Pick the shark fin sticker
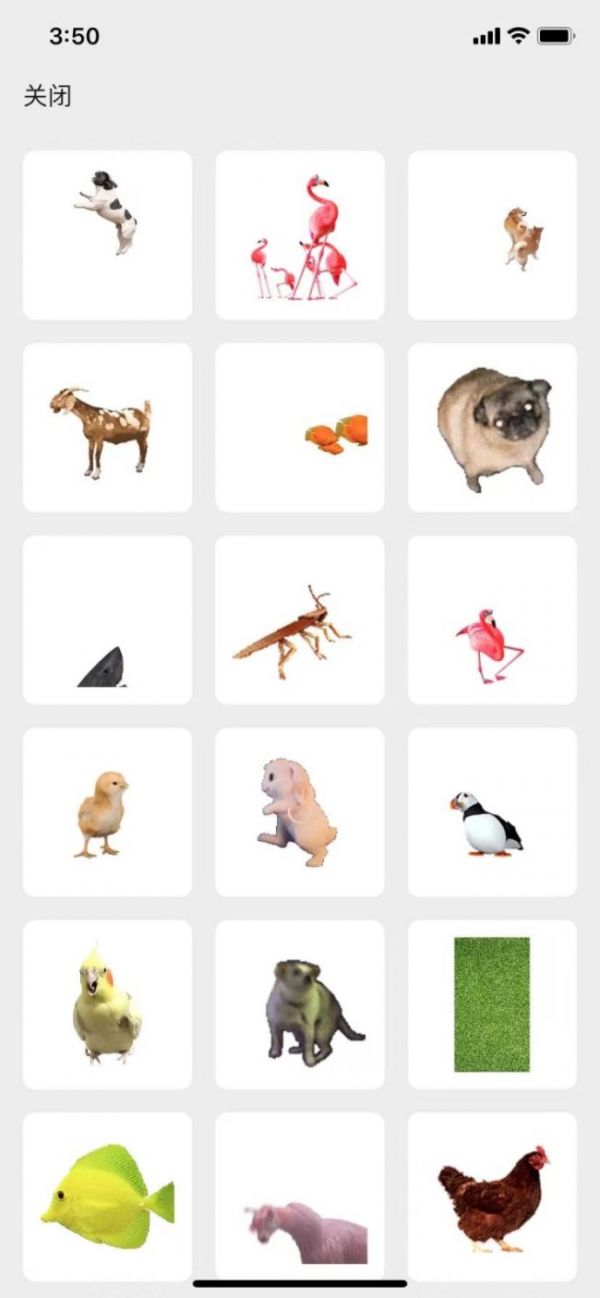 click(107, 620)
